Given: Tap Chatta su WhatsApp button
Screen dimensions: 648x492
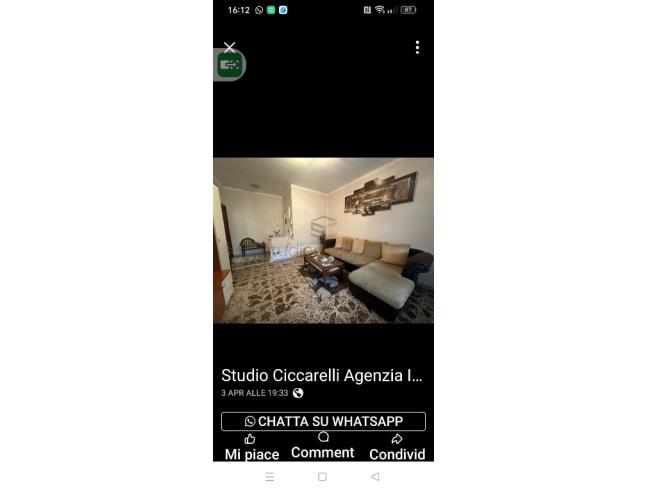Looking at the screenshot, I should coord(323,421).
